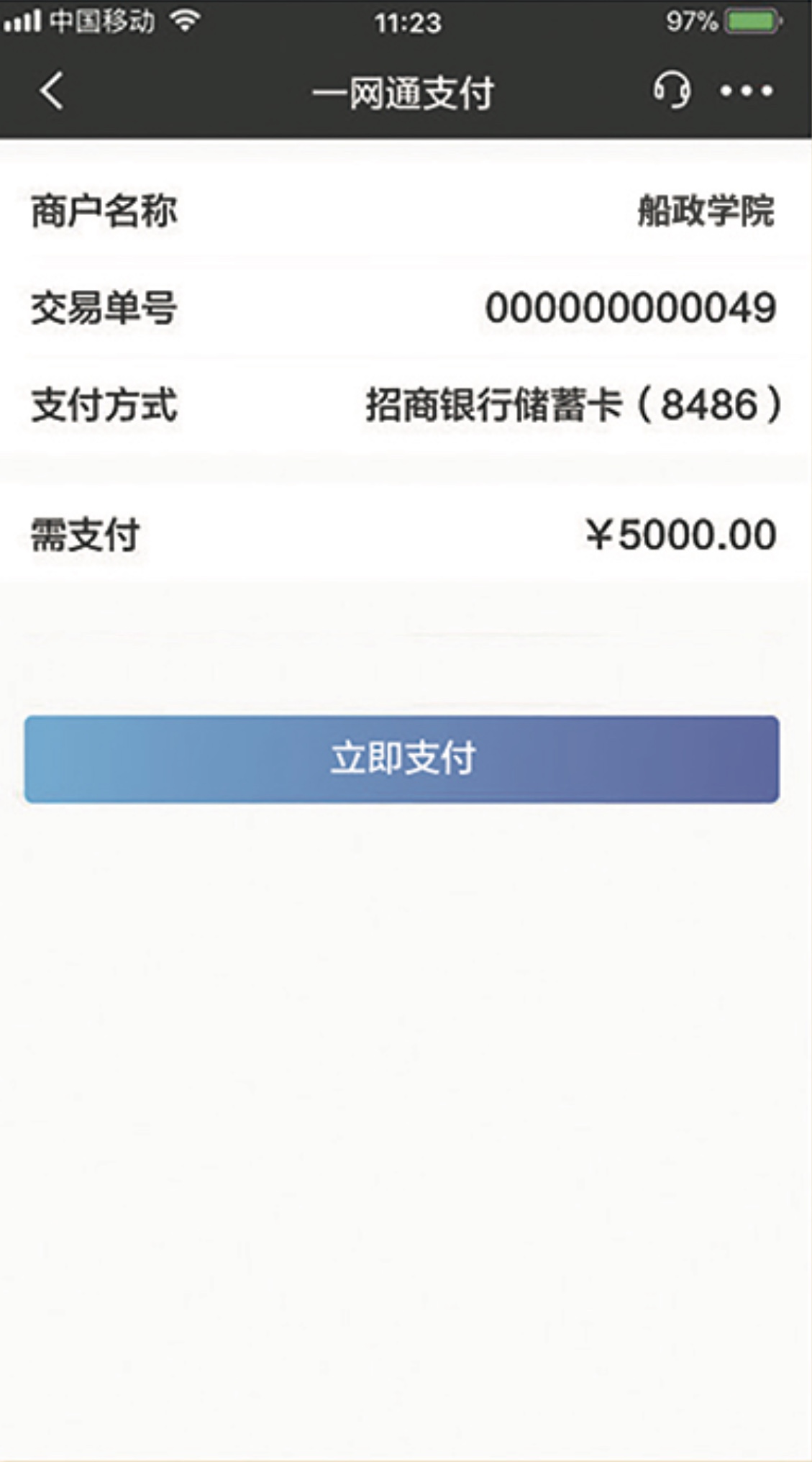The image size is (812, 1462).
Task: Tap the 立即支付 button
Action: pyautogui.click(x=401, y=758)
